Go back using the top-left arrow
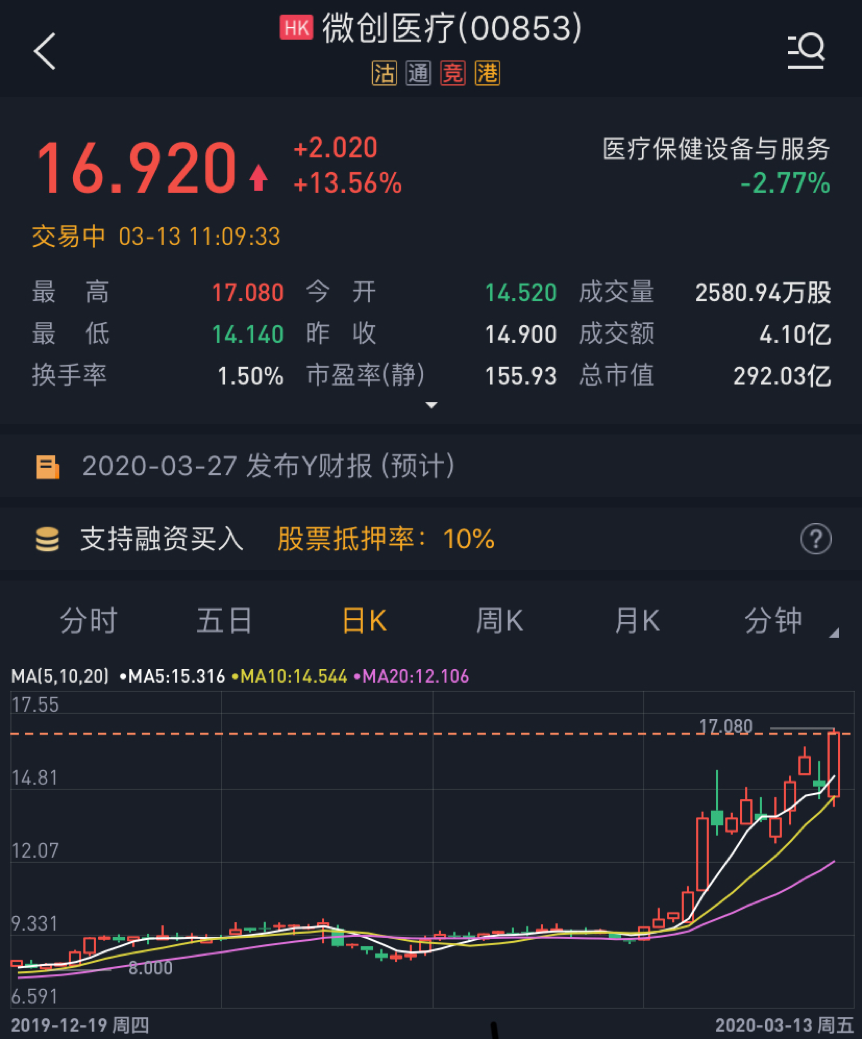Viewport: 862px width, 1039px height. click(45, 51)
